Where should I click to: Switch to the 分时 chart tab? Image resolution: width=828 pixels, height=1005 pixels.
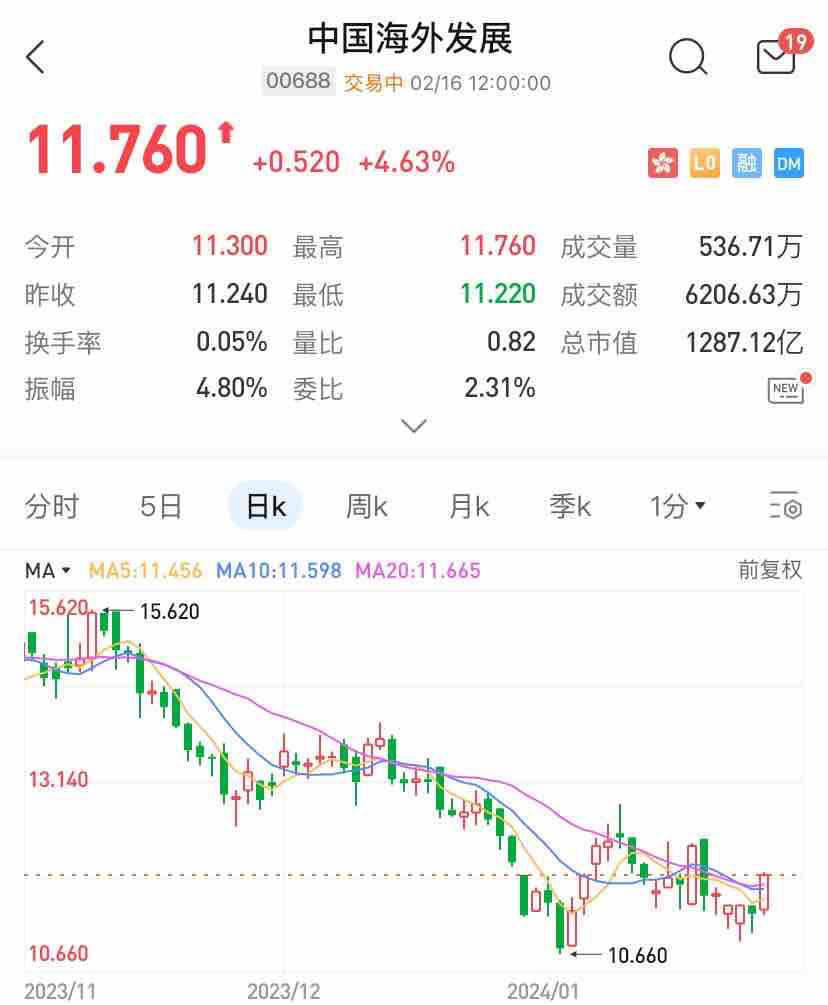click(51, 507)
